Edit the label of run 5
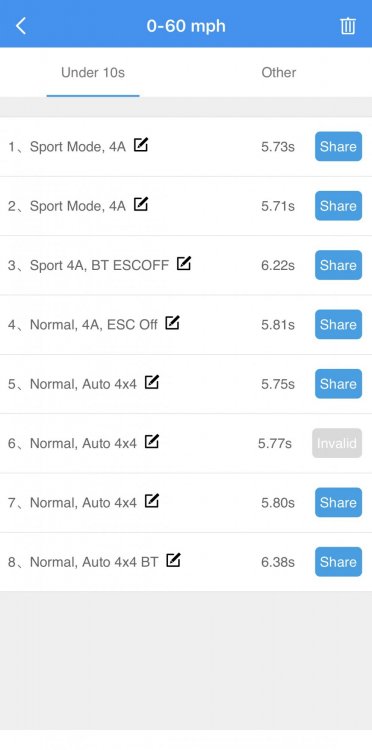 [152, 382]
